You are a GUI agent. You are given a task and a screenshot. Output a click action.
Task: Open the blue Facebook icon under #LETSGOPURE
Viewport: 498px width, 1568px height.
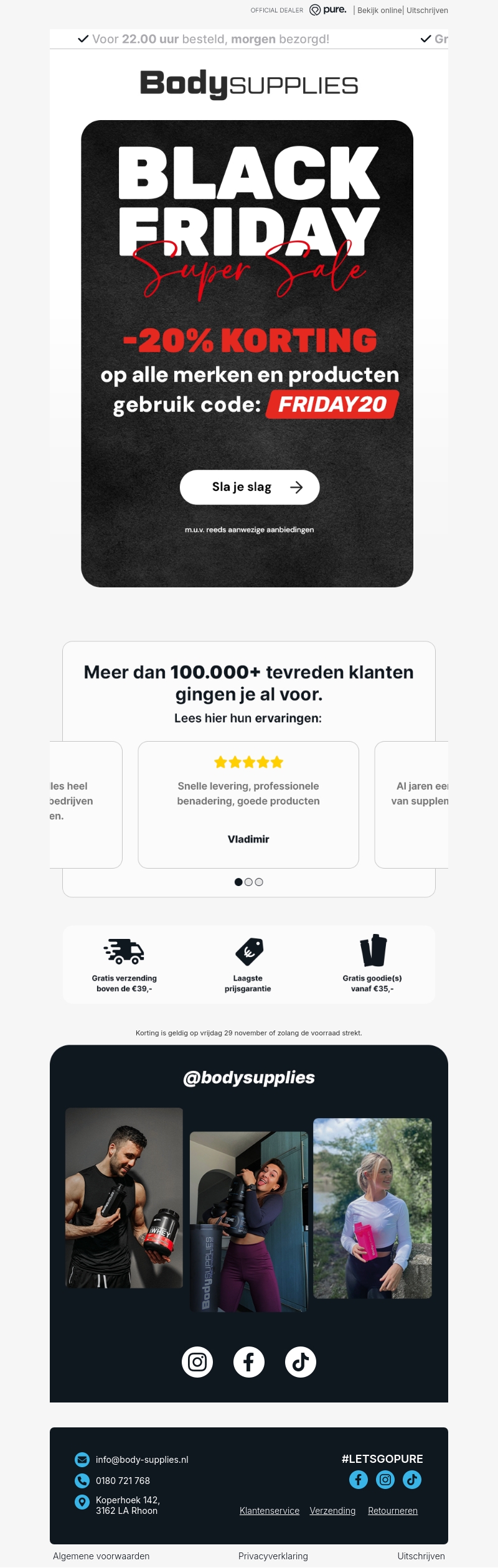[359, 1480]
